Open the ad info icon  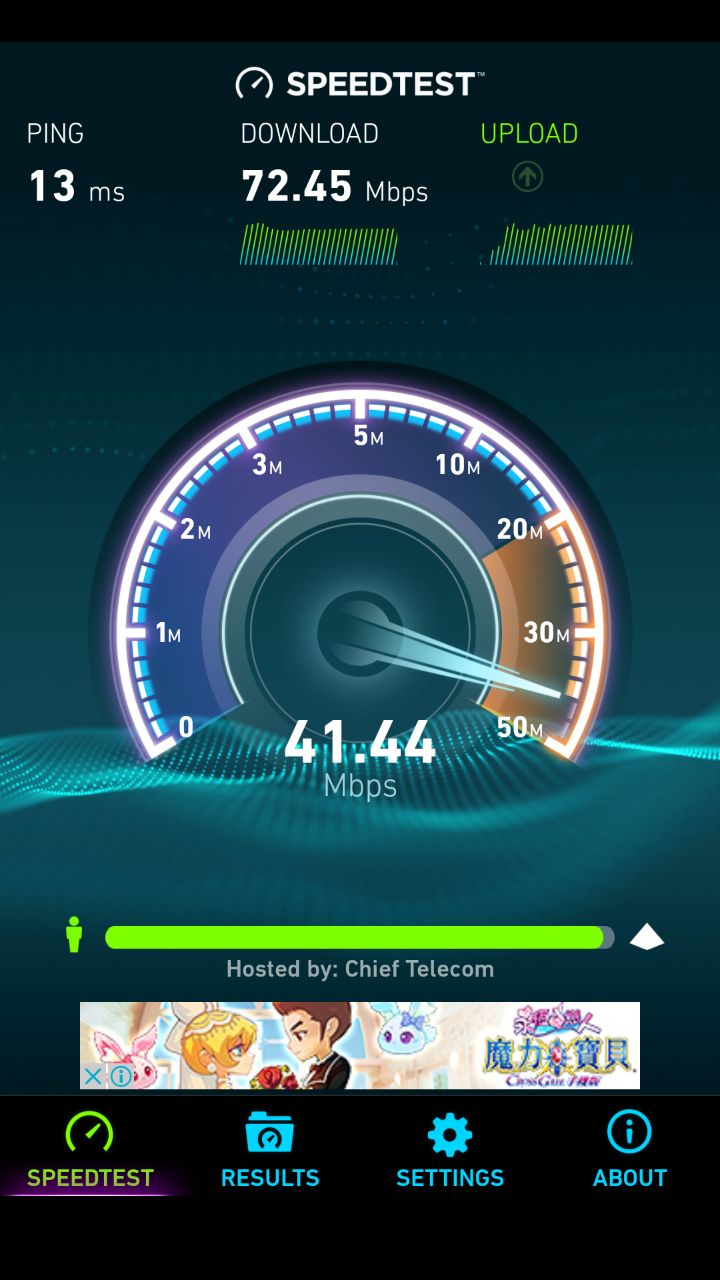click(x=120, y=1076)
